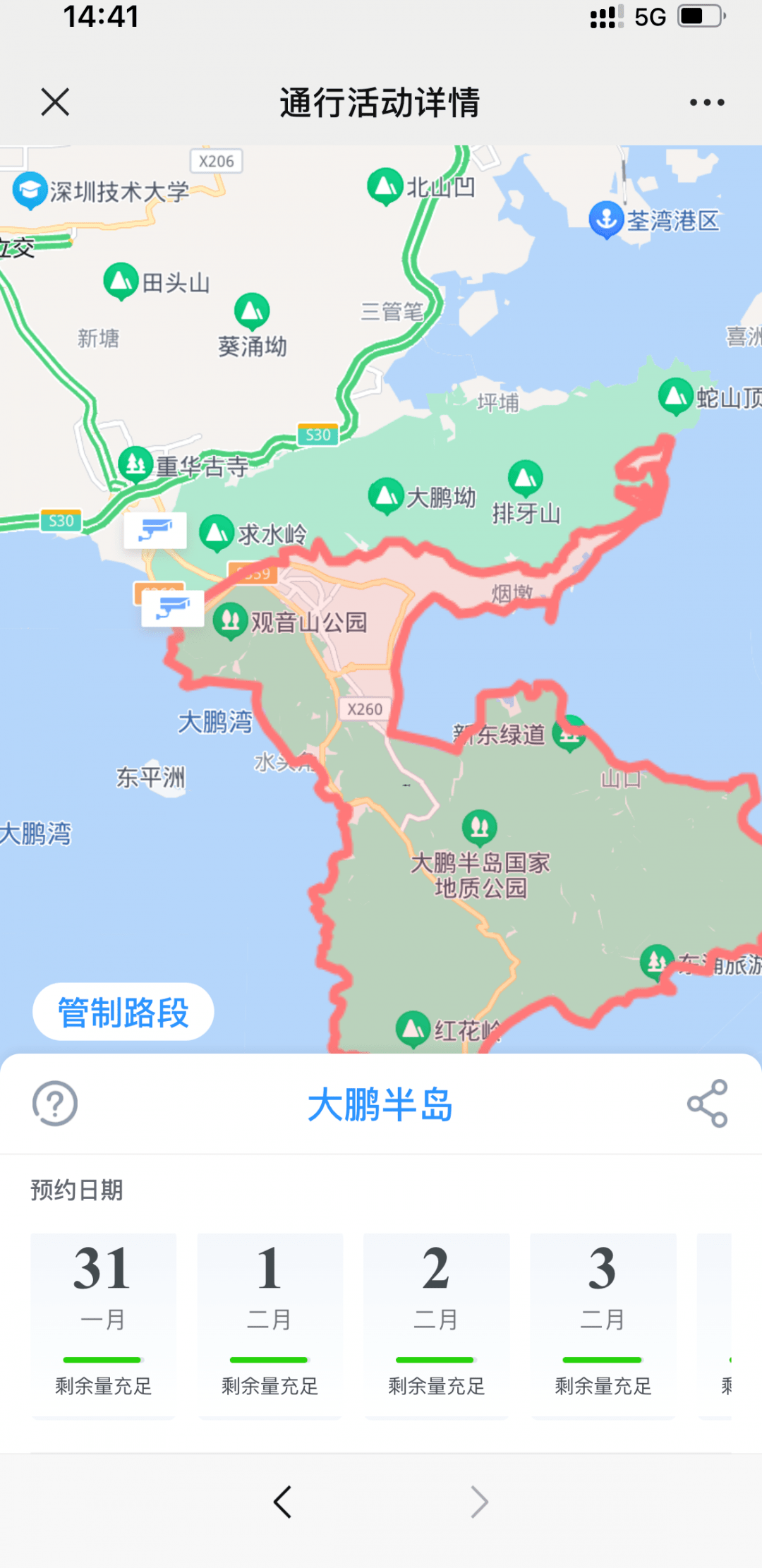
Task: Open the help question mark icon
Action: pos(55,1104)
